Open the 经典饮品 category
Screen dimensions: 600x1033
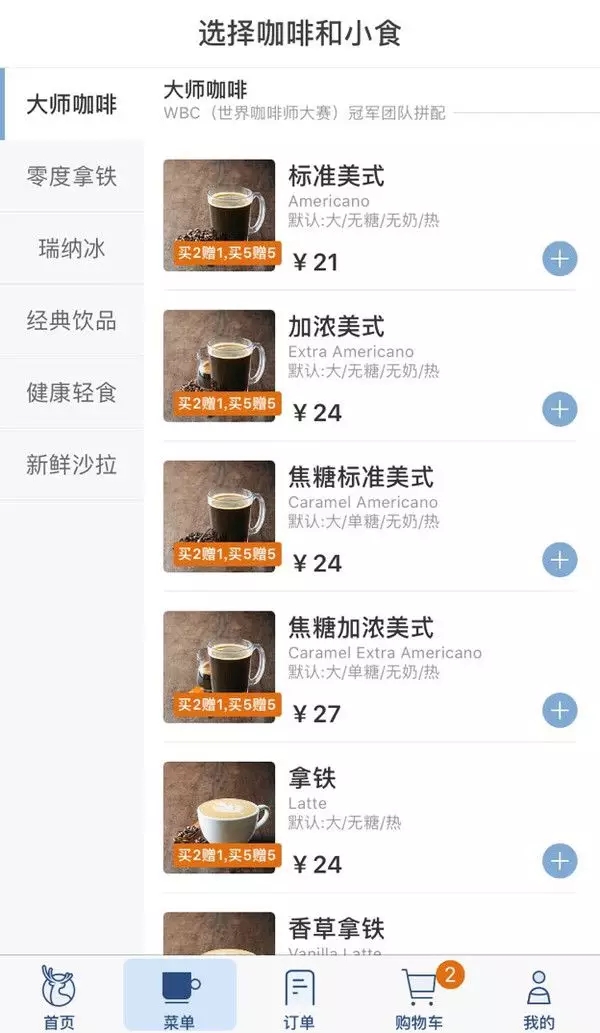(72, 321)
